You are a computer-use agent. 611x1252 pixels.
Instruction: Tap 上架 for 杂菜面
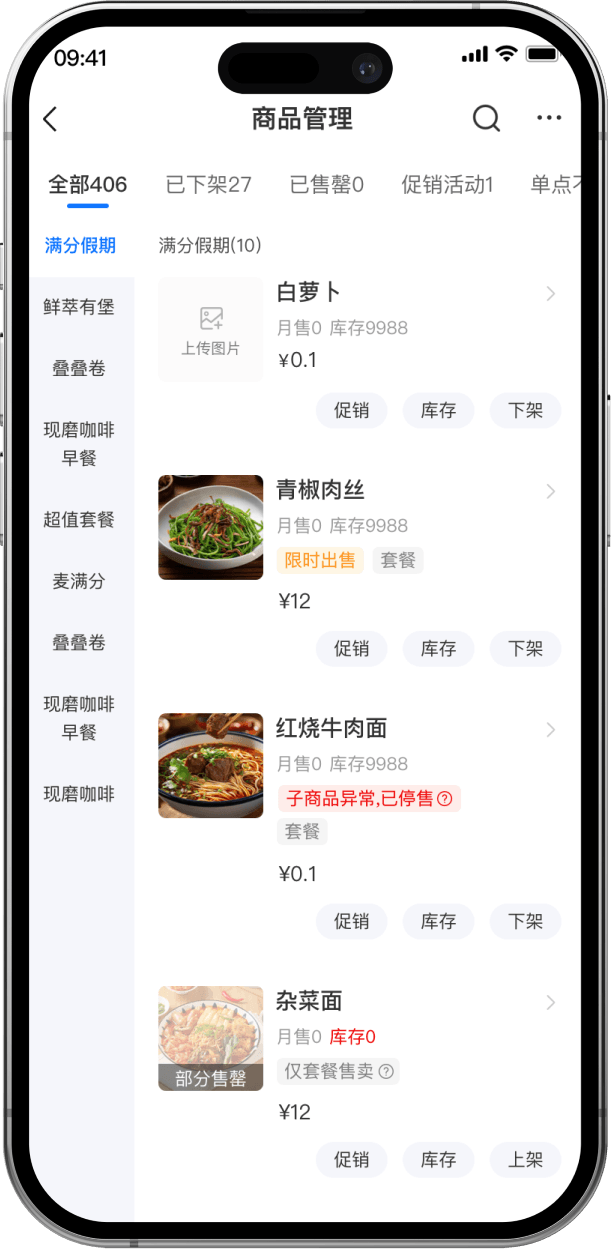(x=525, y=1160)
